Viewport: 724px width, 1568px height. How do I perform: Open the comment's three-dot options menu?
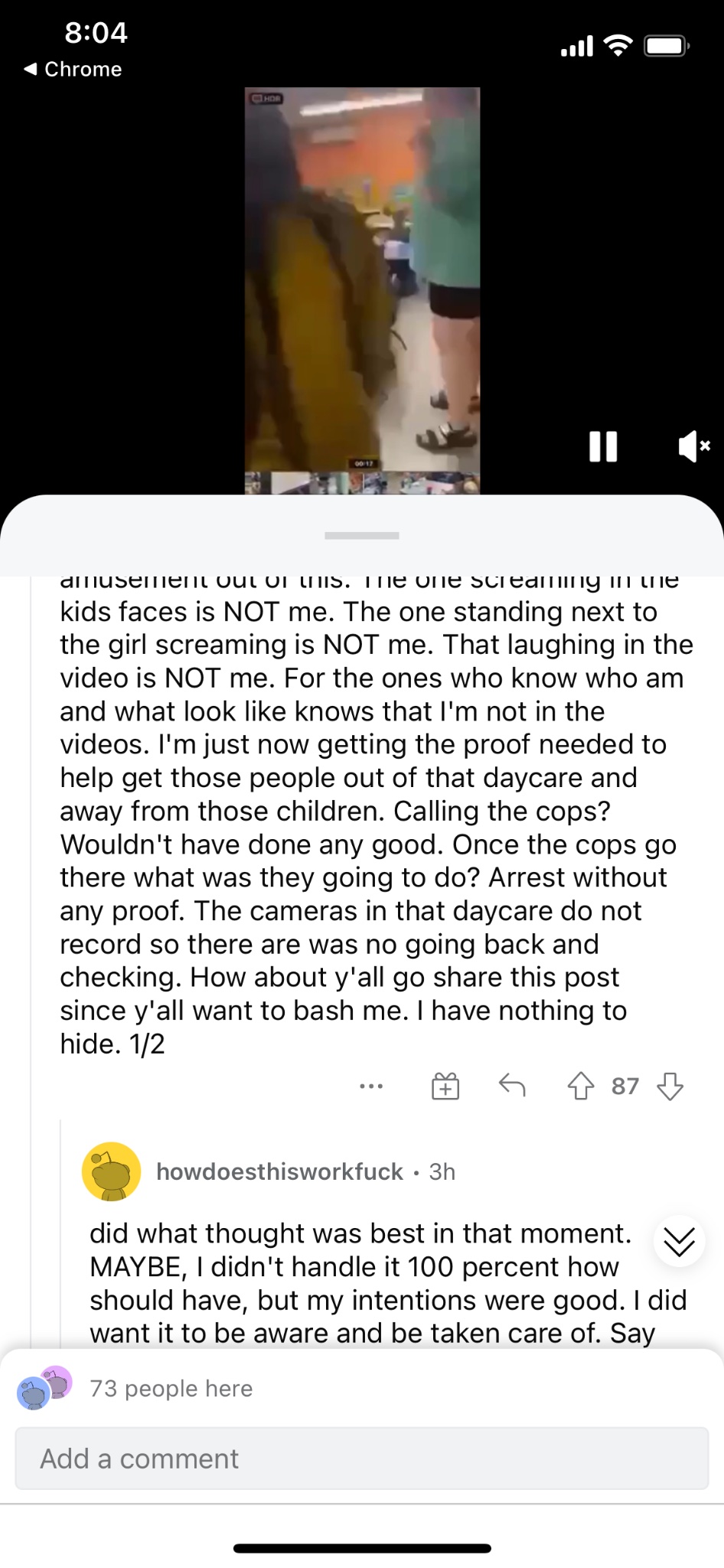coord(371,1086)
